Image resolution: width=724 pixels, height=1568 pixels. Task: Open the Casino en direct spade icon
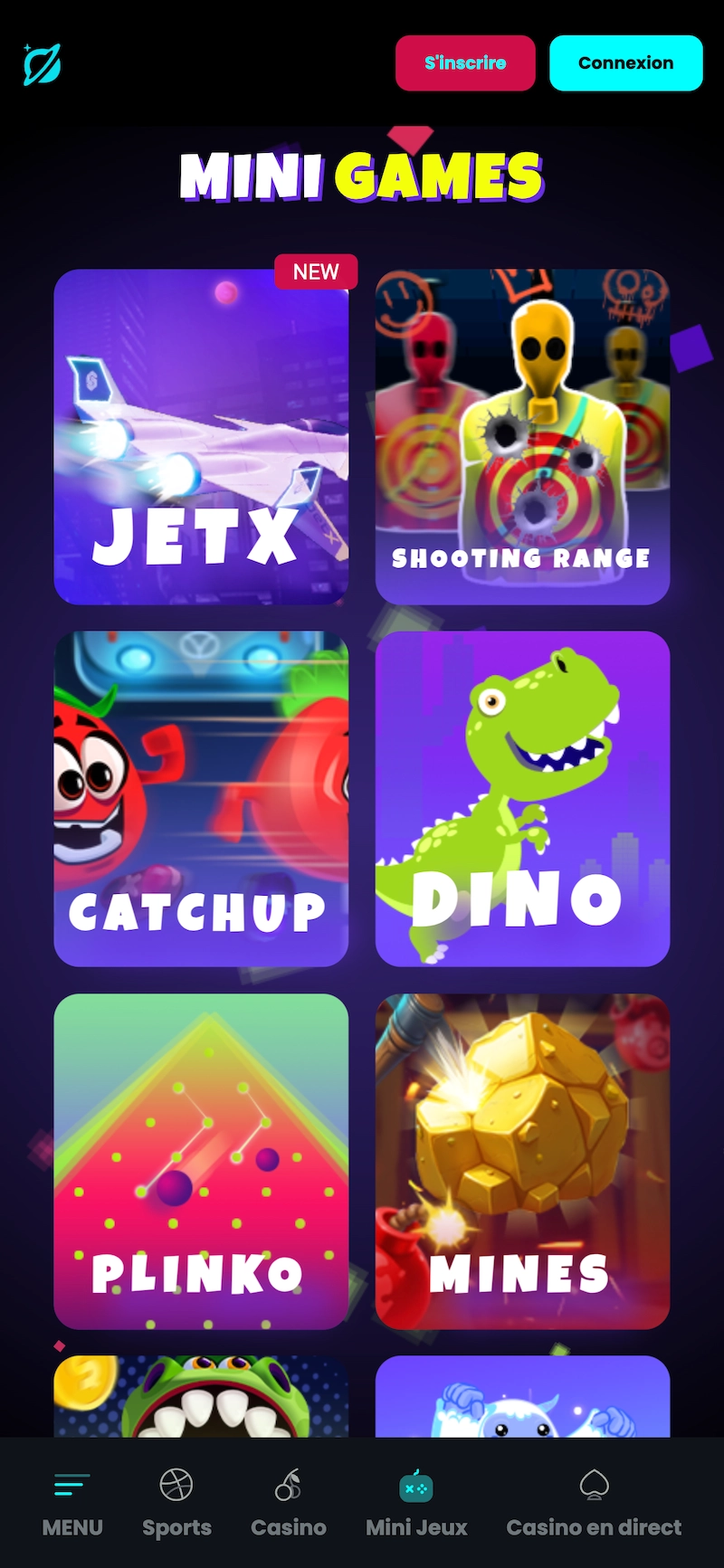(x=593, y=1484)
